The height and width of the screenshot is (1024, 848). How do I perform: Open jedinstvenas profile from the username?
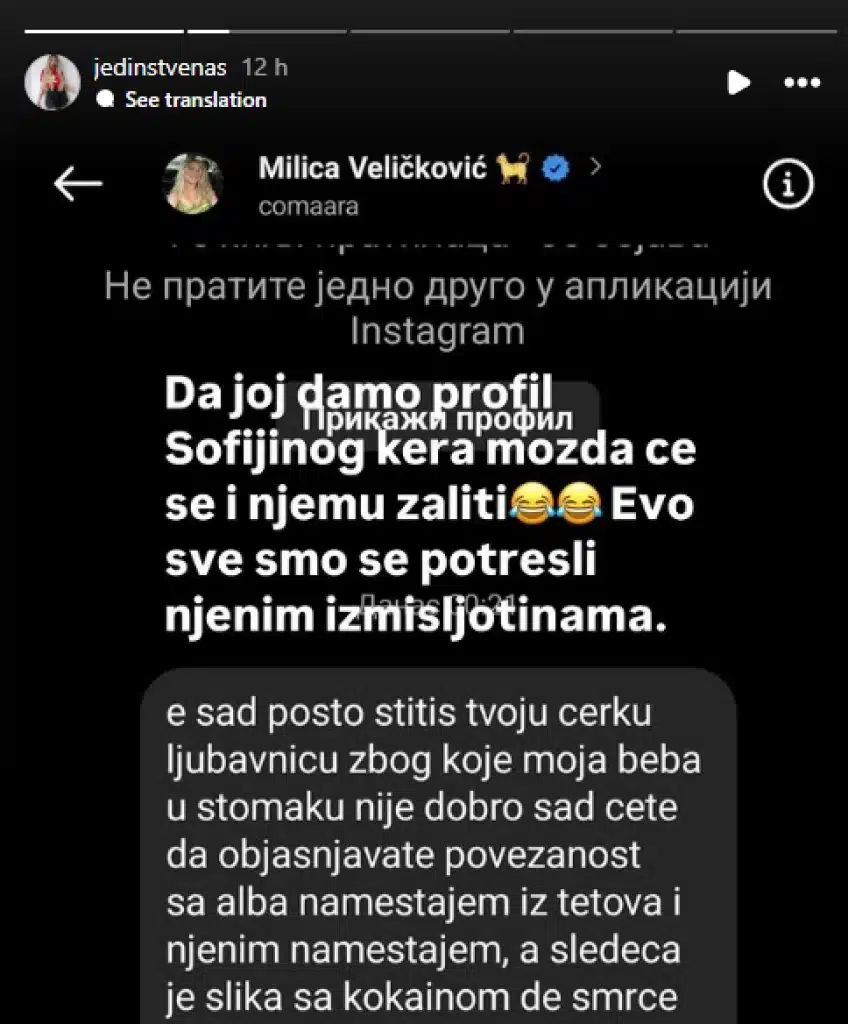(159, 68)
